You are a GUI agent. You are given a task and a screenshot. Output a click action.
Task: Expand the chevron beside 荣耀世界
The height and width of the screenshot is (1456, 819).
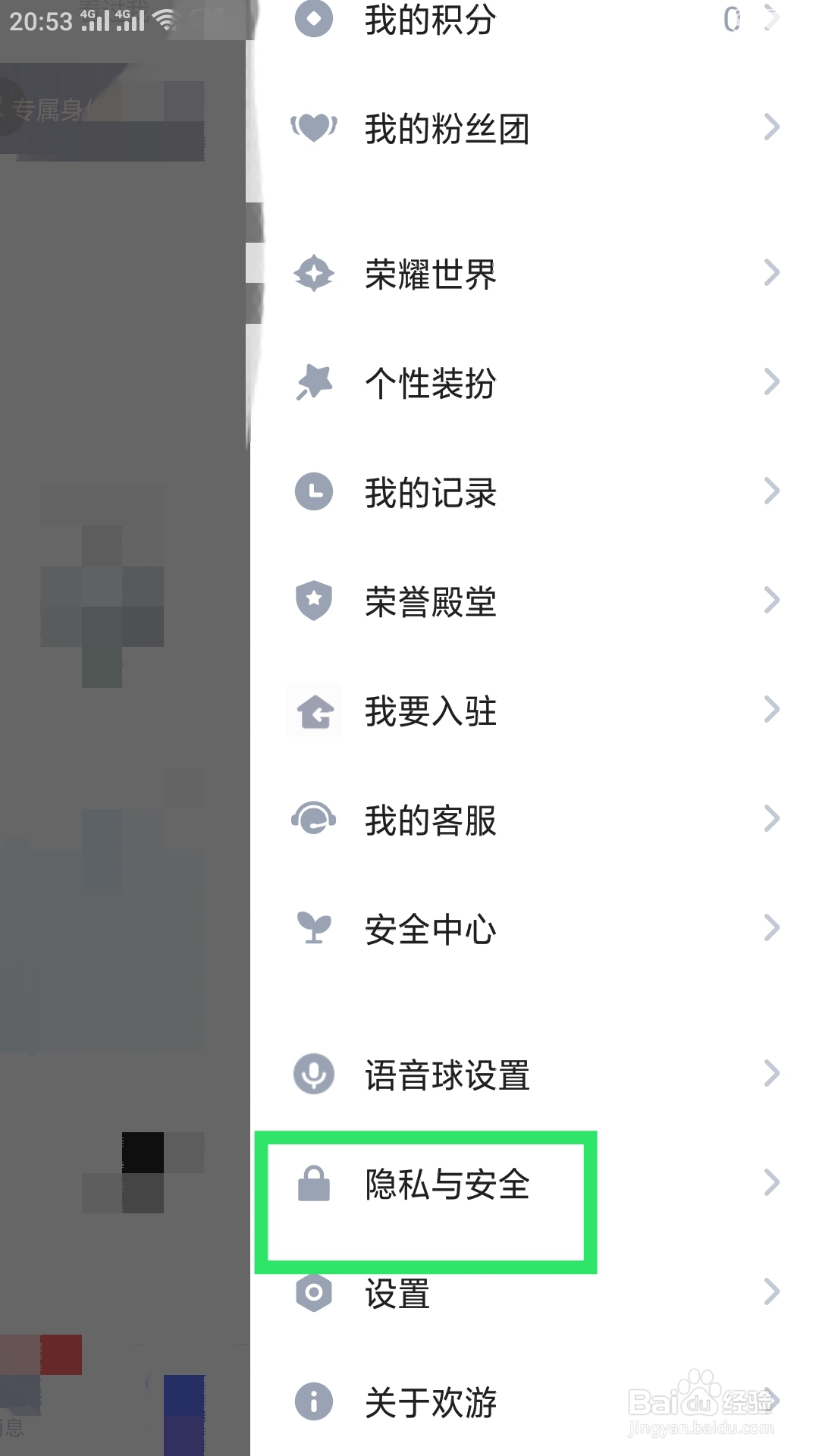pyautogui.click(x=773, y=275)
